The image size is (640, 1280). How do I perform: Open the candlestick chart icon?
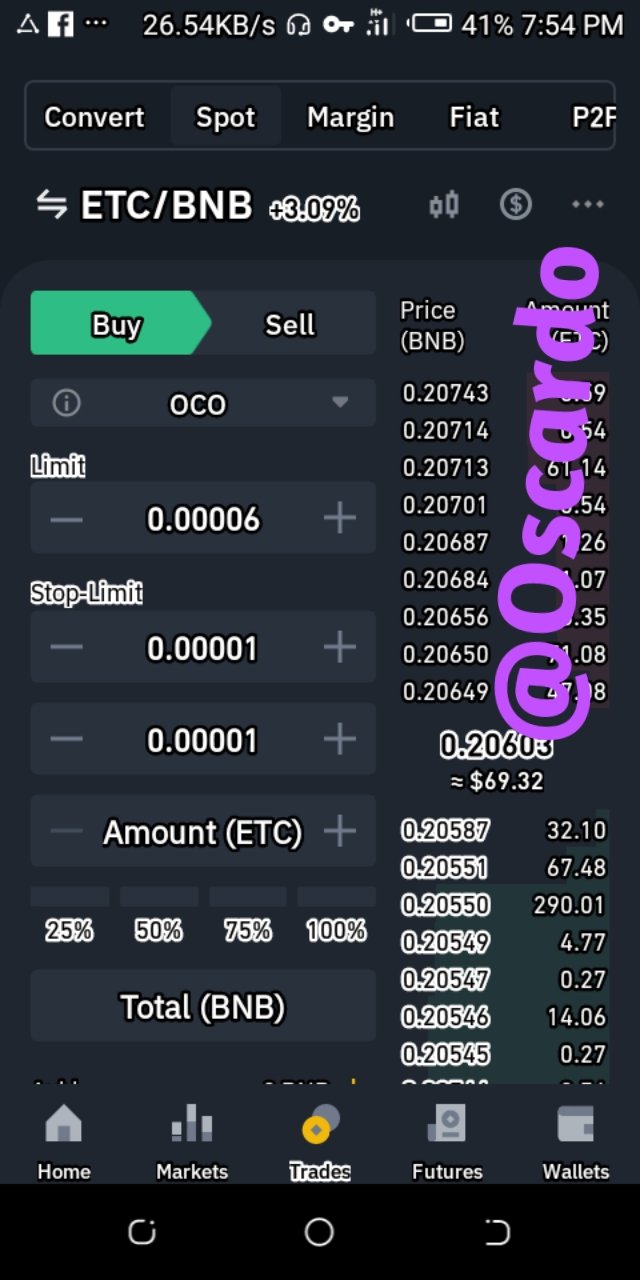coord(444,205)
